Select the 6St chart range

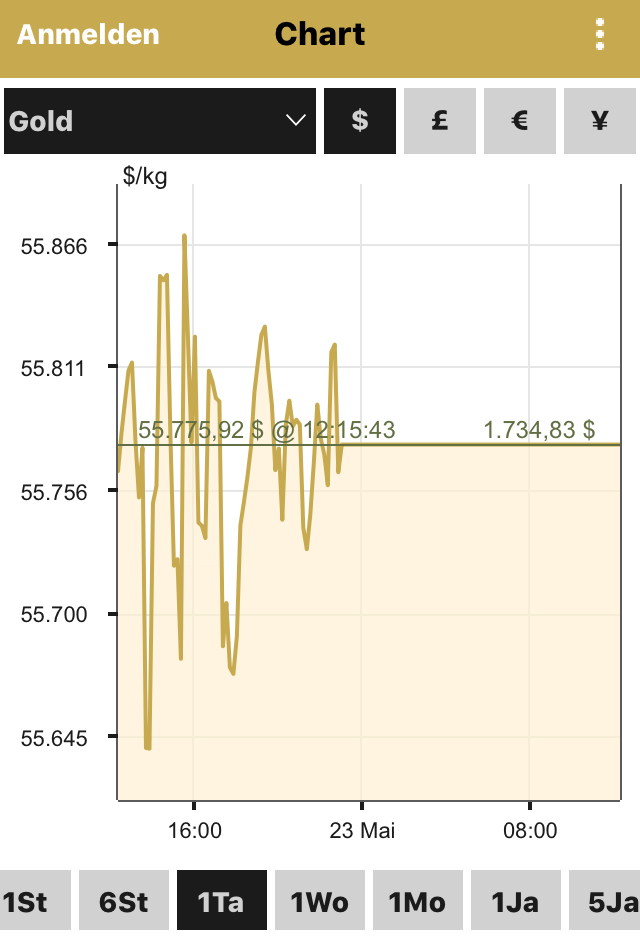pyautogui.click(x=124, y=901)
